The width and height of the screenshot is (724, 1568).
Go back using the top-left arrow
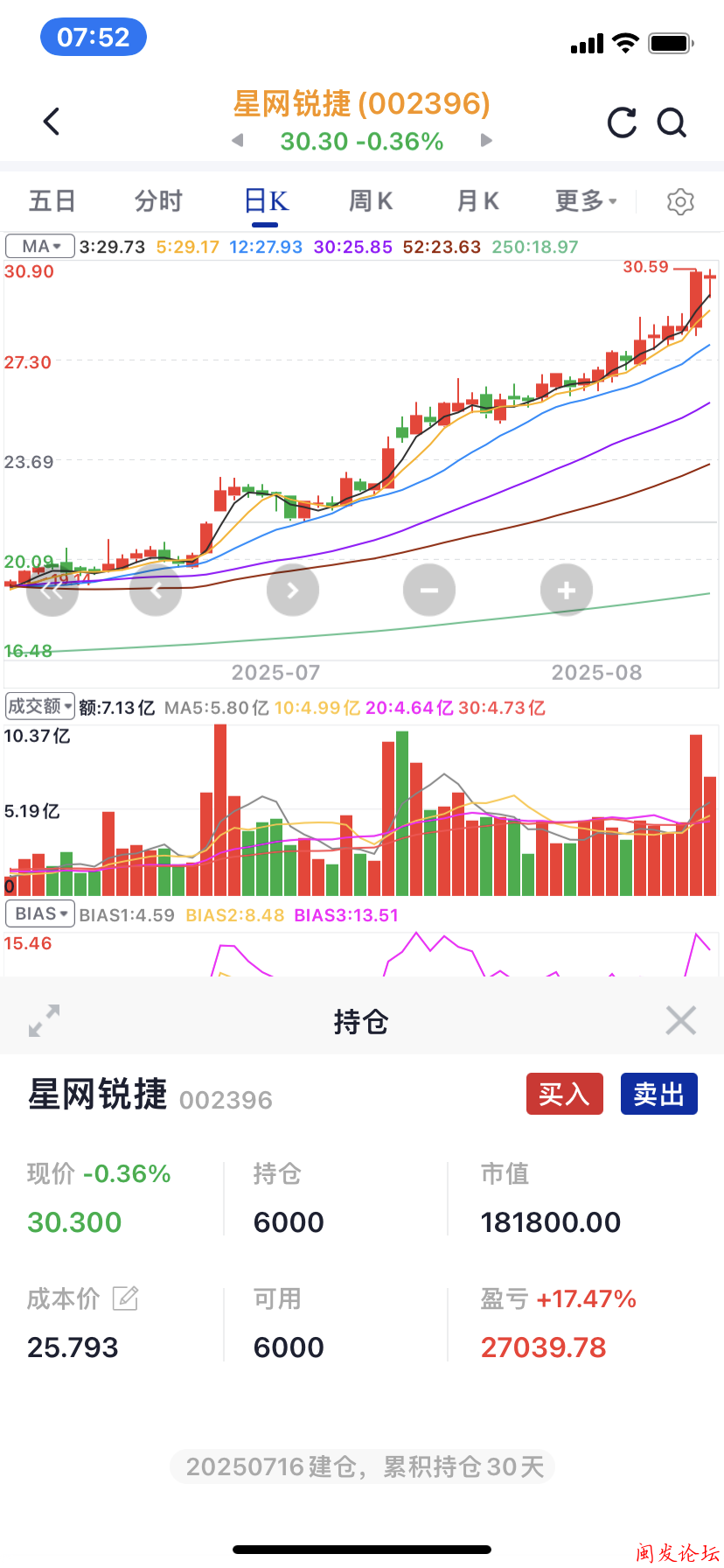pyautogui.click(x=52, y=122)
